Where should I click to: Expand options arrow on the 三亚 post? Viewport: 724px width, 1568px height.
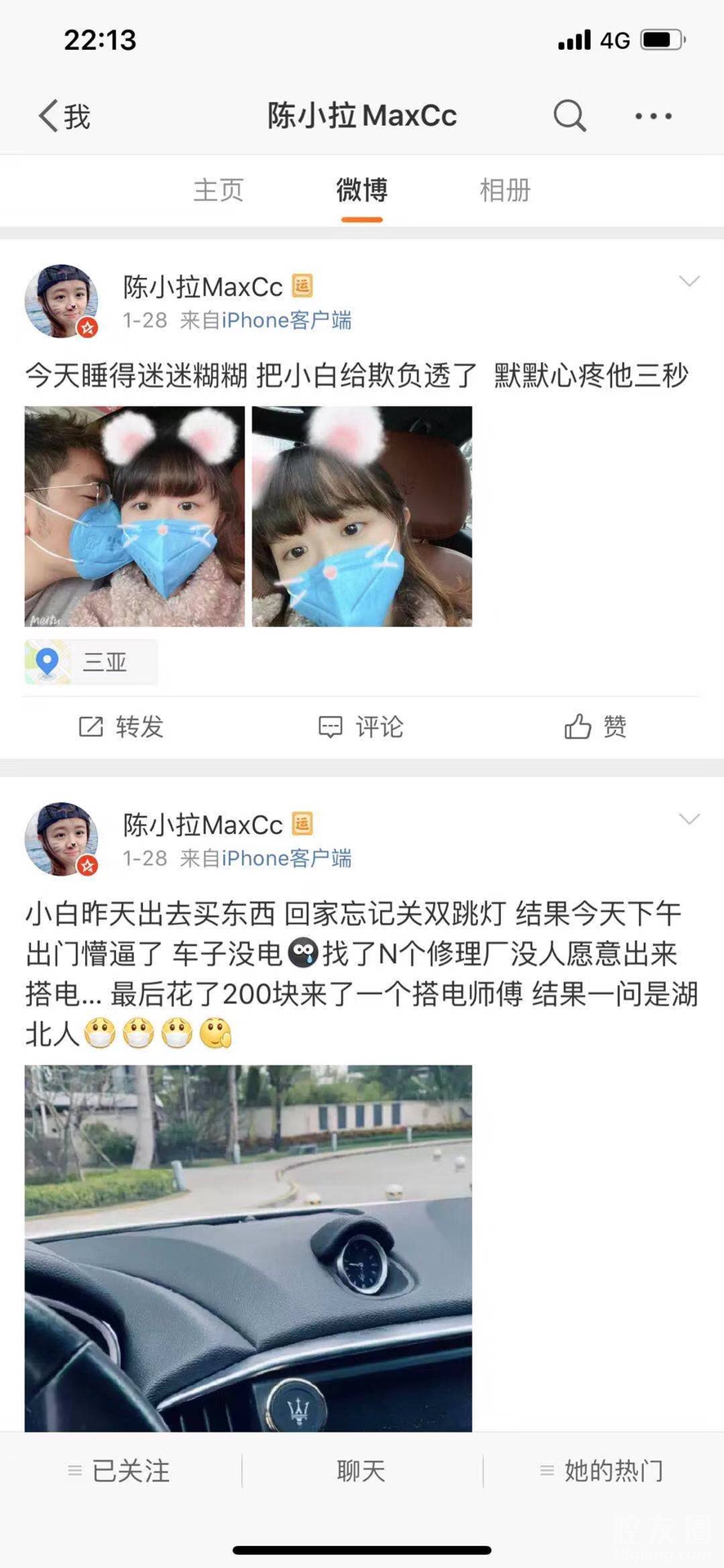(x=689, y=282)
